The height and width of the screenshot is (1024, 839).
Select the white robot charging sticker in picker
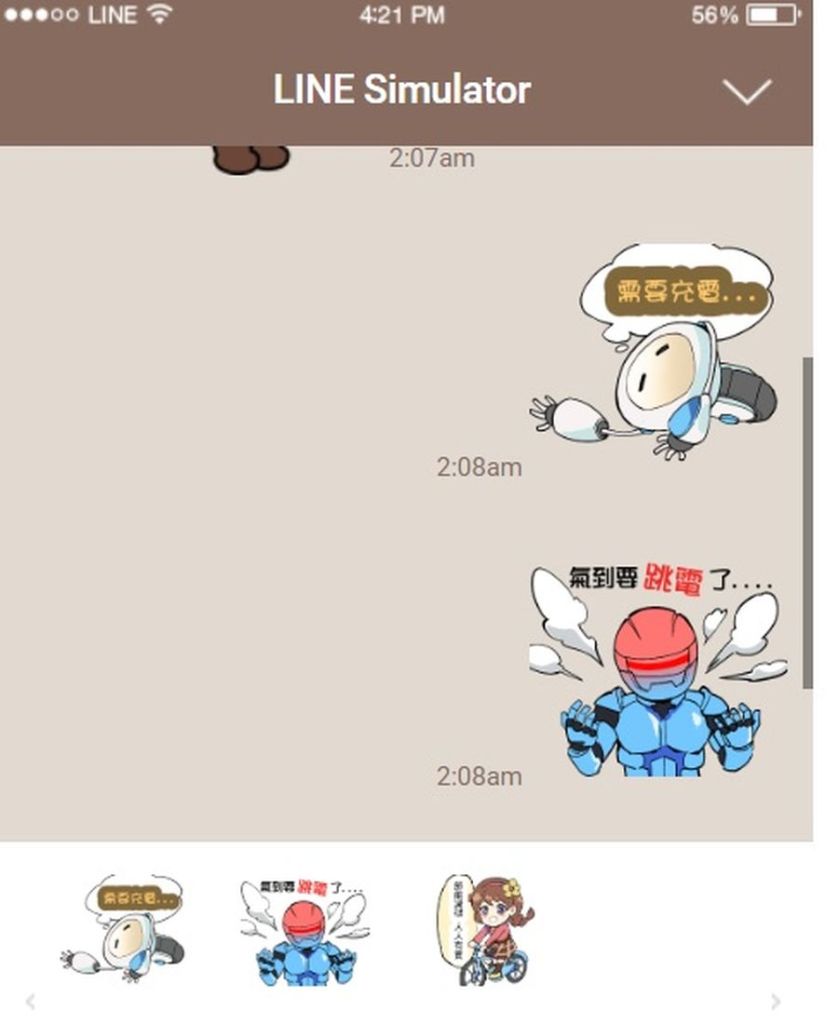pyautogui.click(x=123, y=928)
